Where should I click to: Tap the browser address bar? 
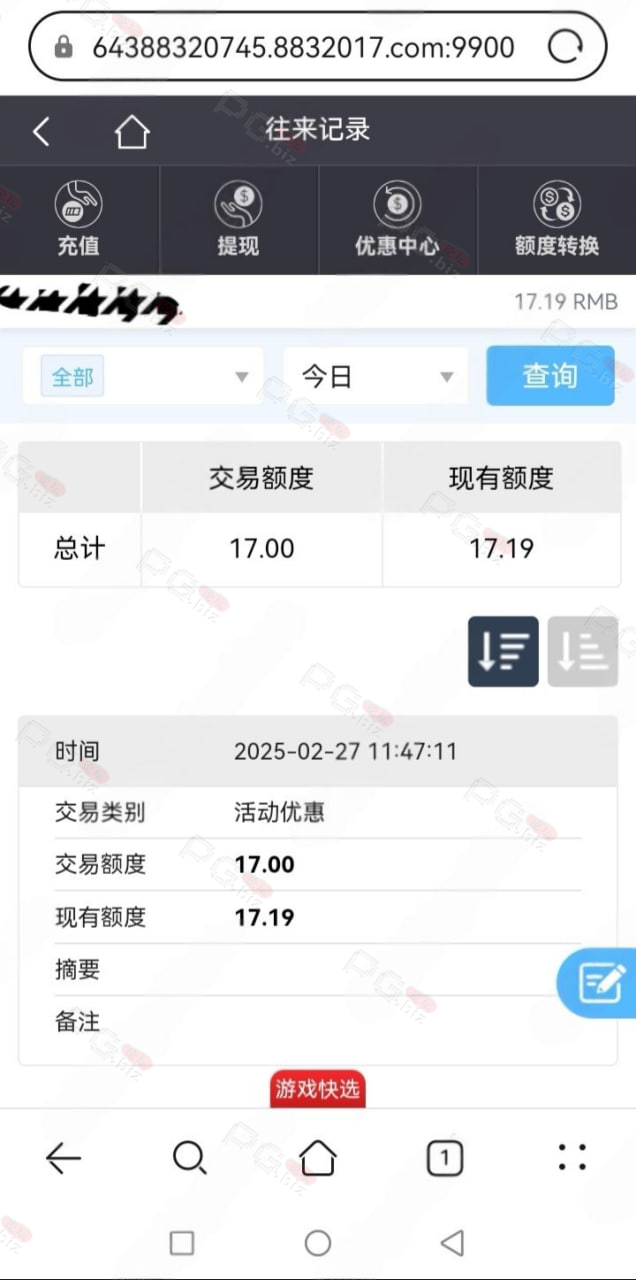click(303, 47)
